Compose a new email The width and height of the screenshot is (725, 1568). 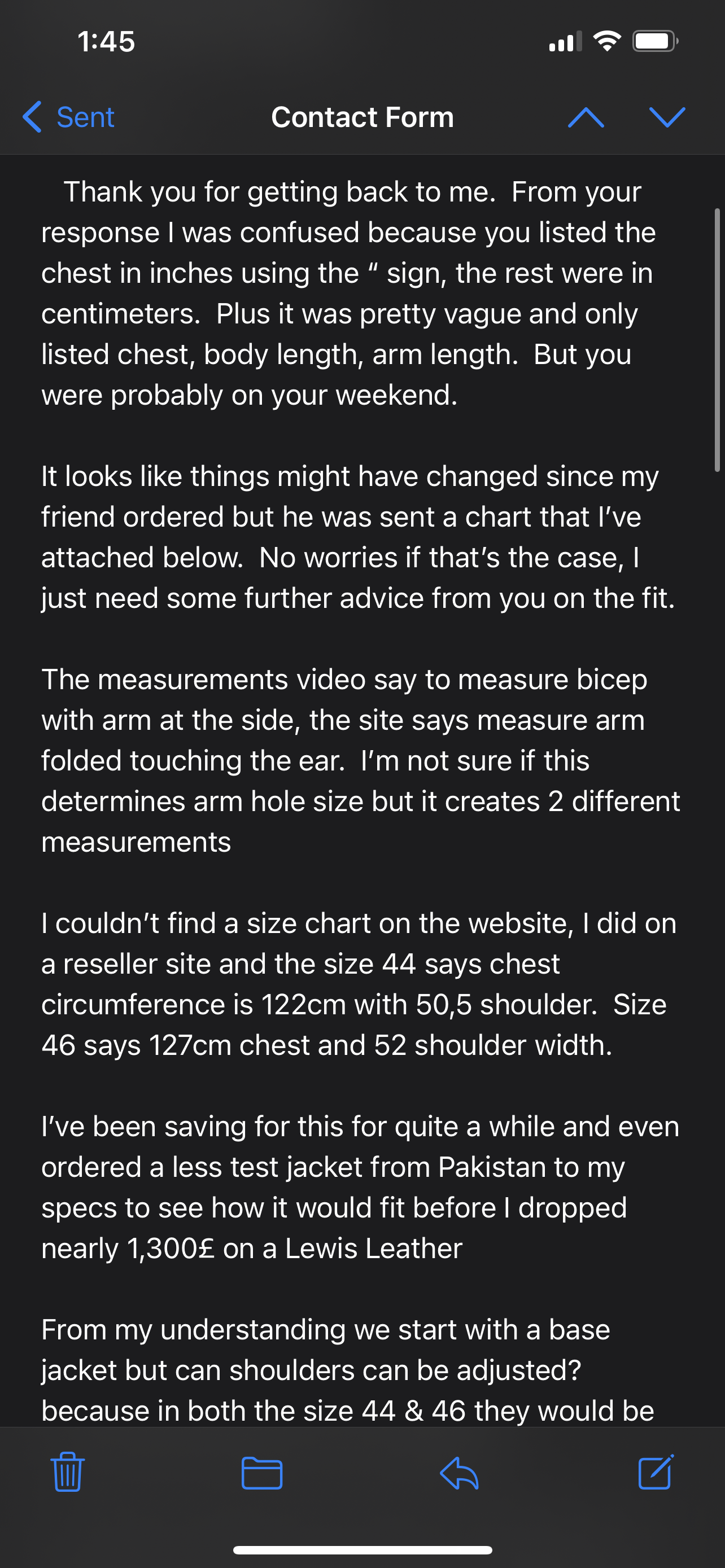click(656, 1472)
